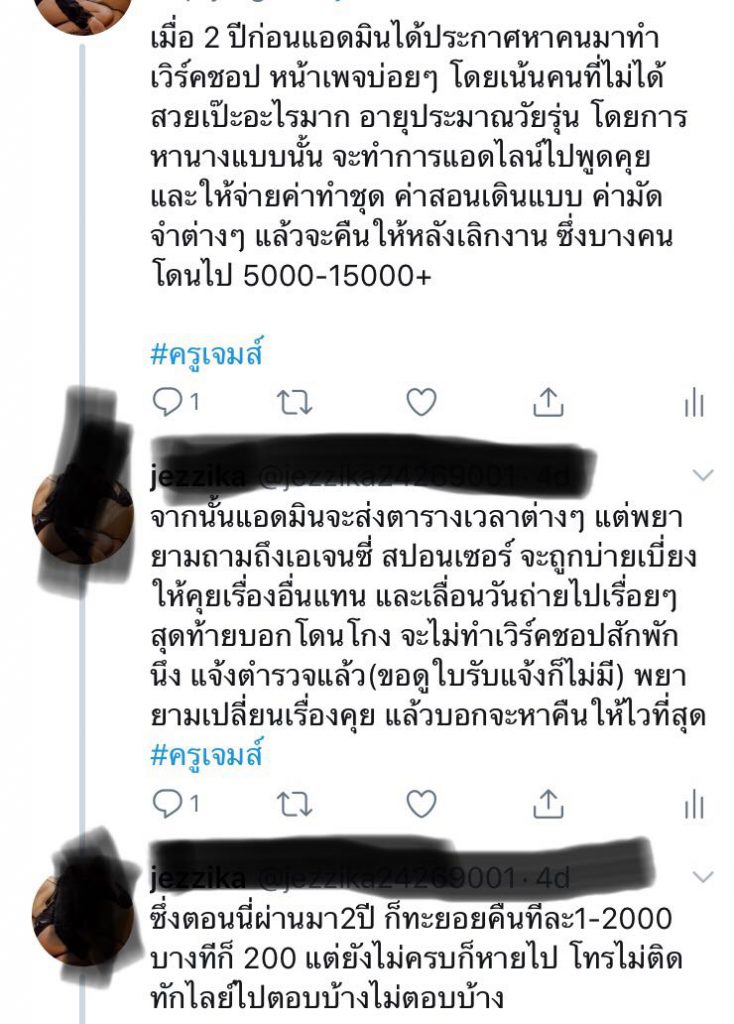View analytics of tweet starting จากนั้นแอดมิน

tap(694, 805)
